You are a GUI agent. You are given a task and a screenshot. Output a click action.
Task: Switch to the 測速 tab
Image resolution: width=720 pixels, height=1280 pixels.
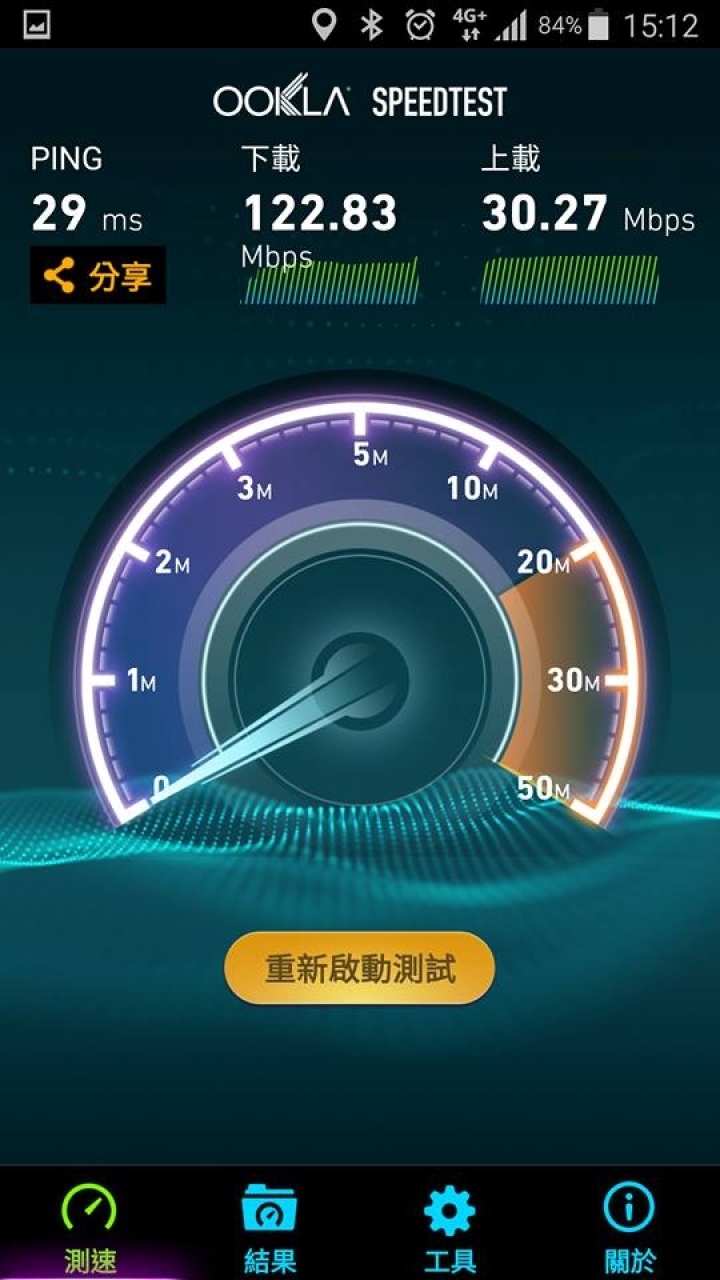pyautogui.click(x=90, y=1227)
